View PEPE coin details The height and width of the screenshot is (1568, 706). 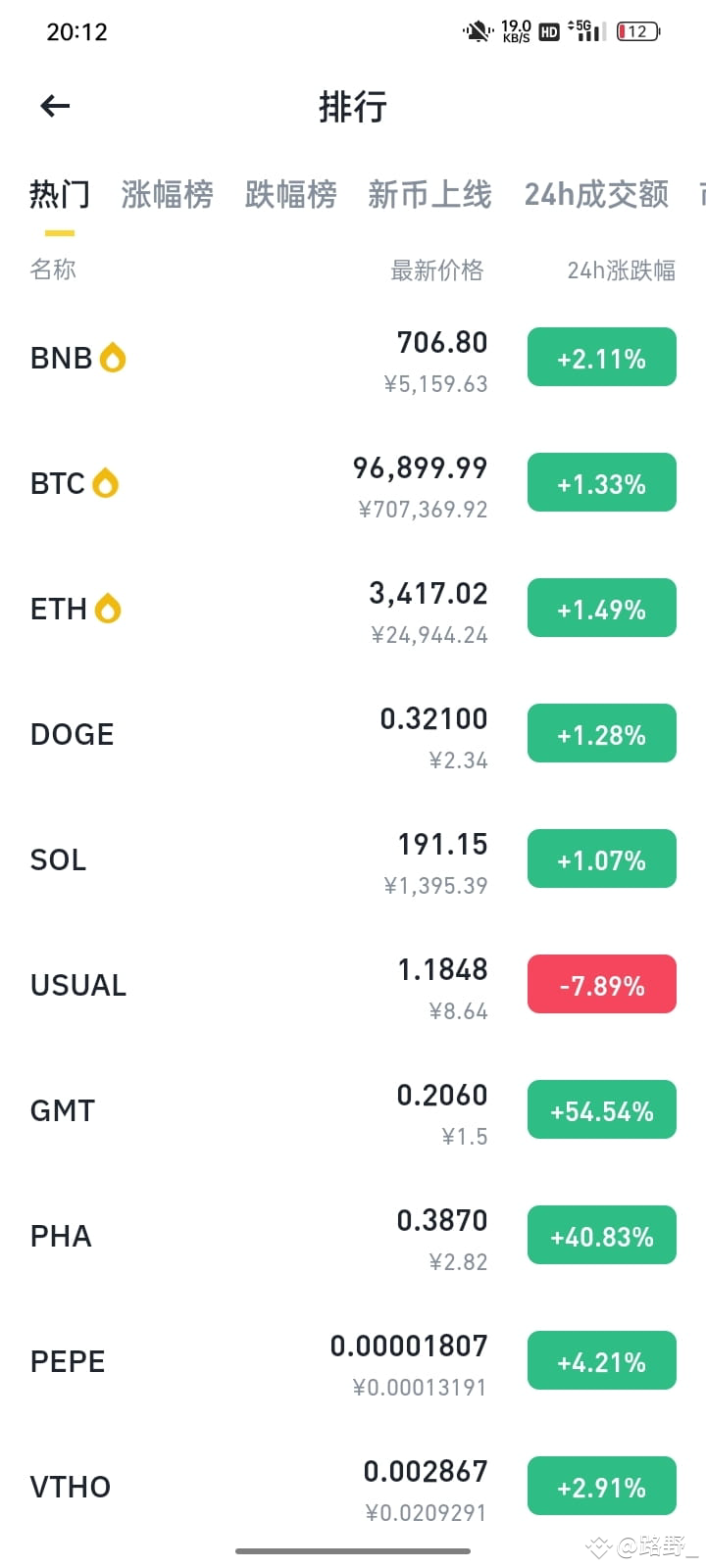click(x=353, y=1362)
